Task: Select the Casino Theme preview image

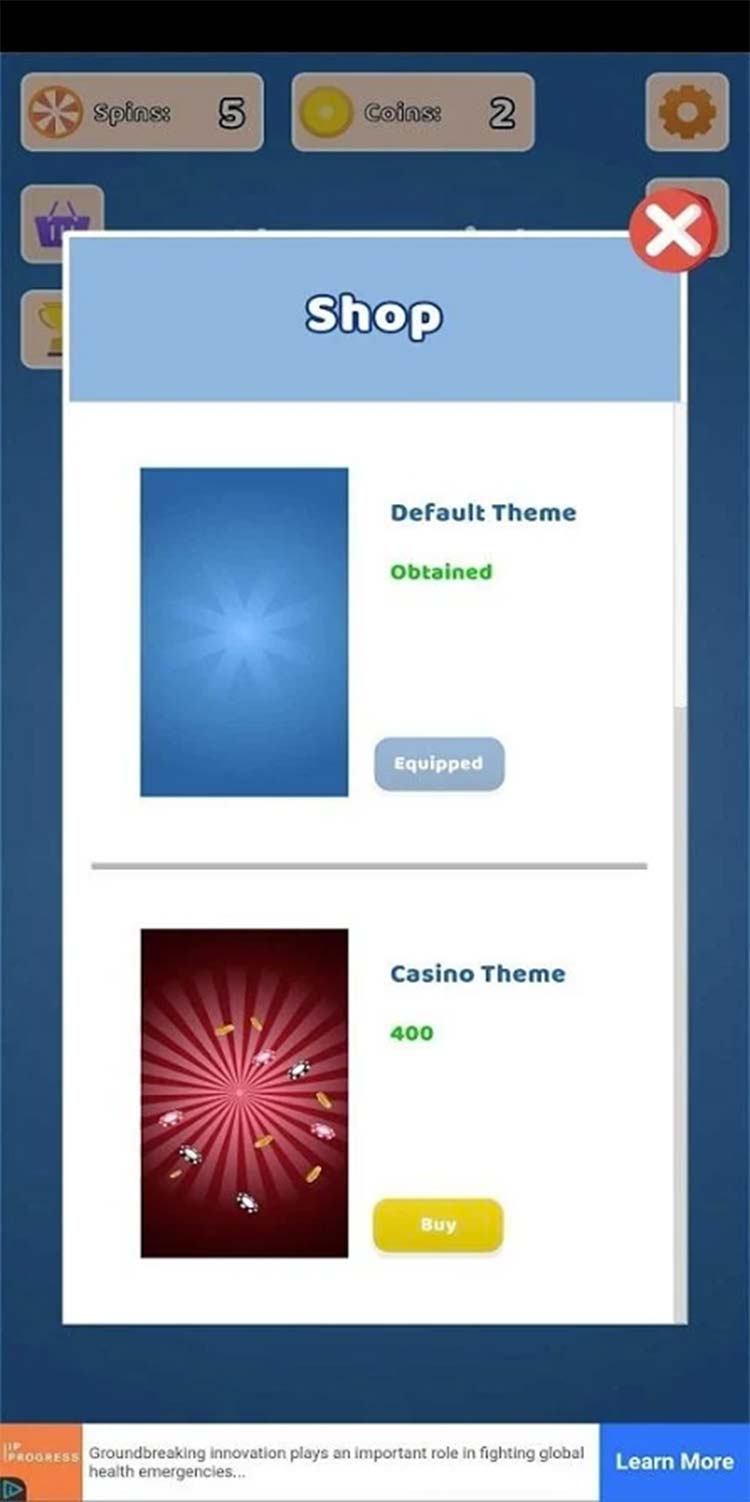Action: (244, 1093)
